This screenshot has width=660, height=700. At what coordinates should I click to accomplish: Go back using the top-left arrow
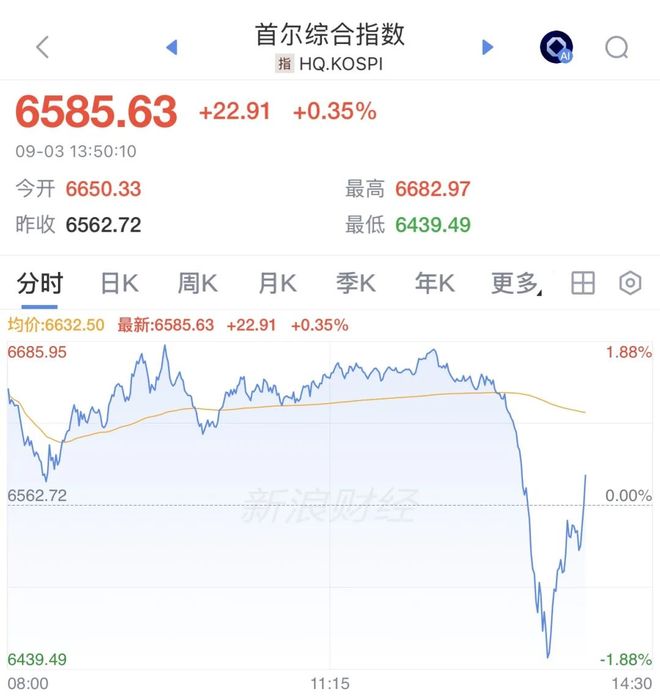click(42, 47)
